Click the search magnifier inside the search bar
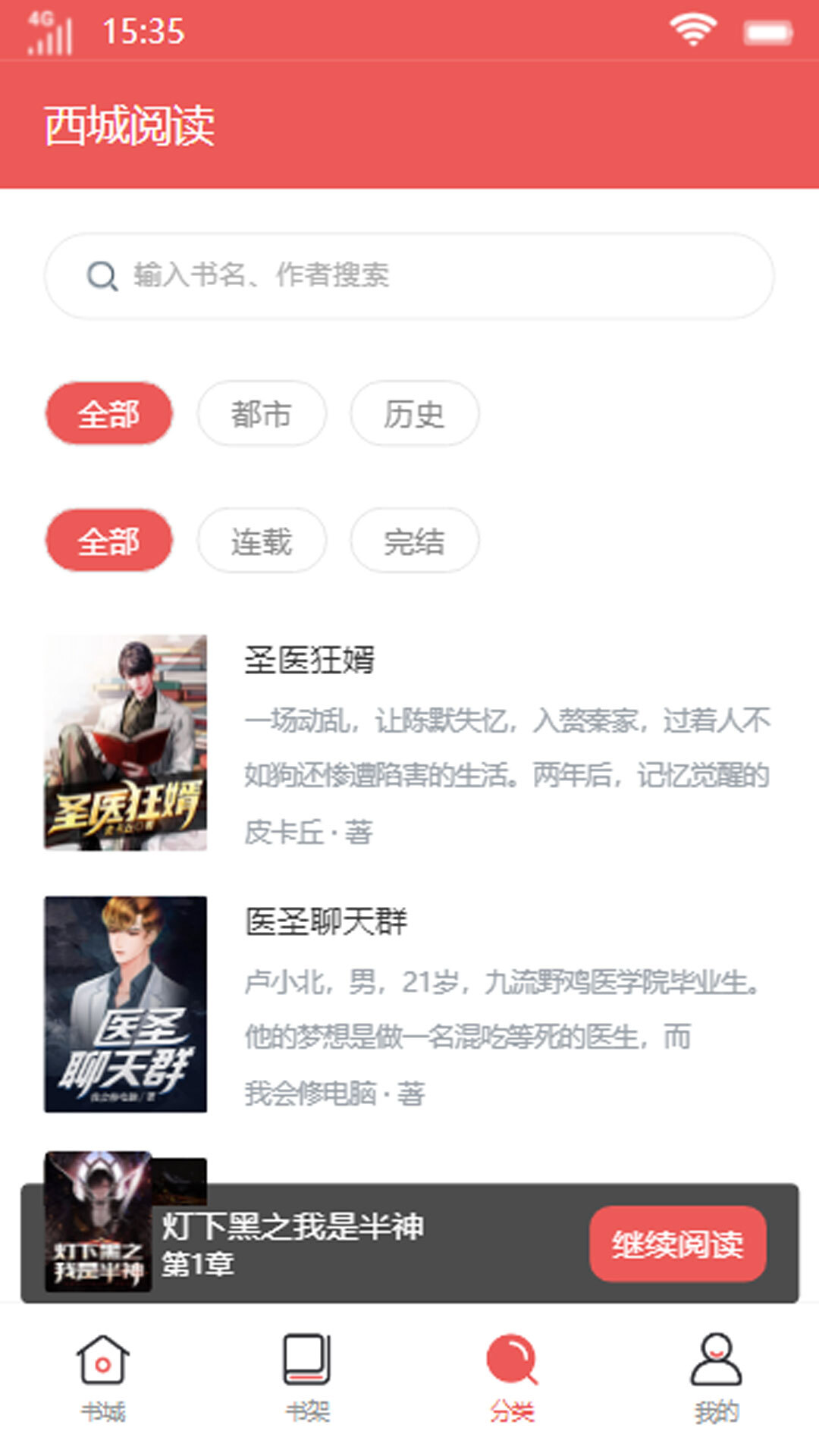 tap(101, 275)
